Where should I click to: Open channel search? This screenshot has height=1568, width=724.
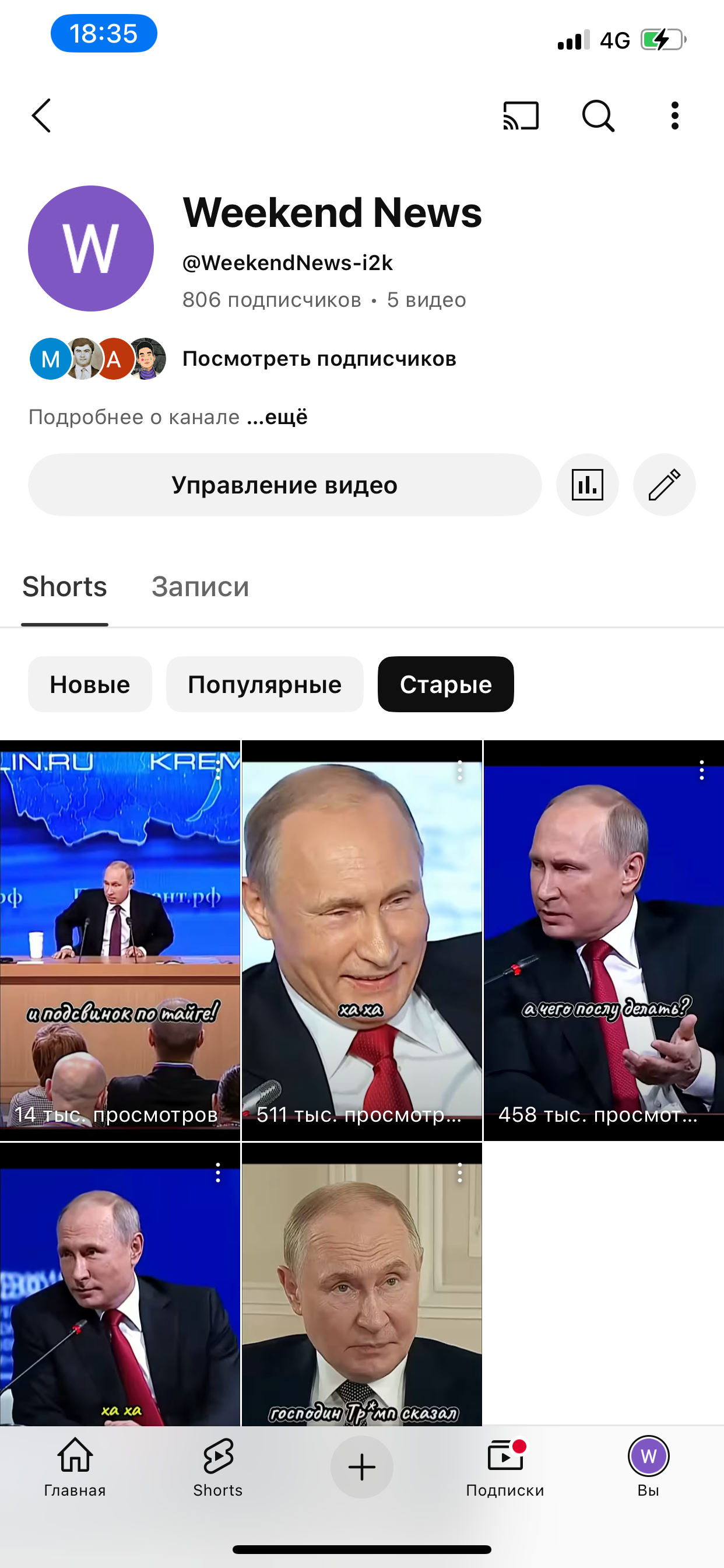point(599,116)
